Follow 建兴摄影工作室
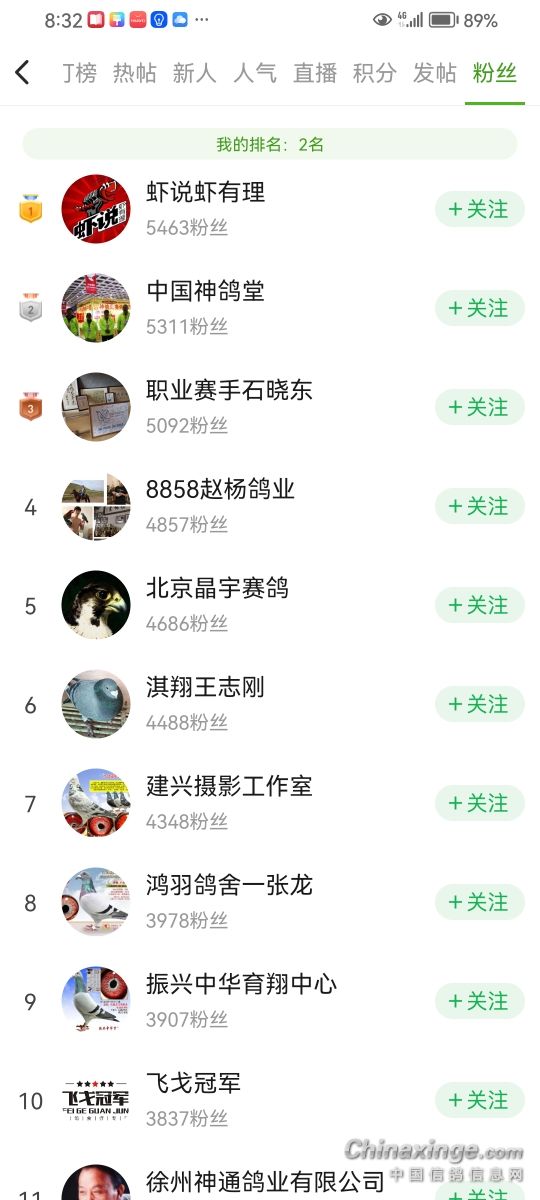 479,803
